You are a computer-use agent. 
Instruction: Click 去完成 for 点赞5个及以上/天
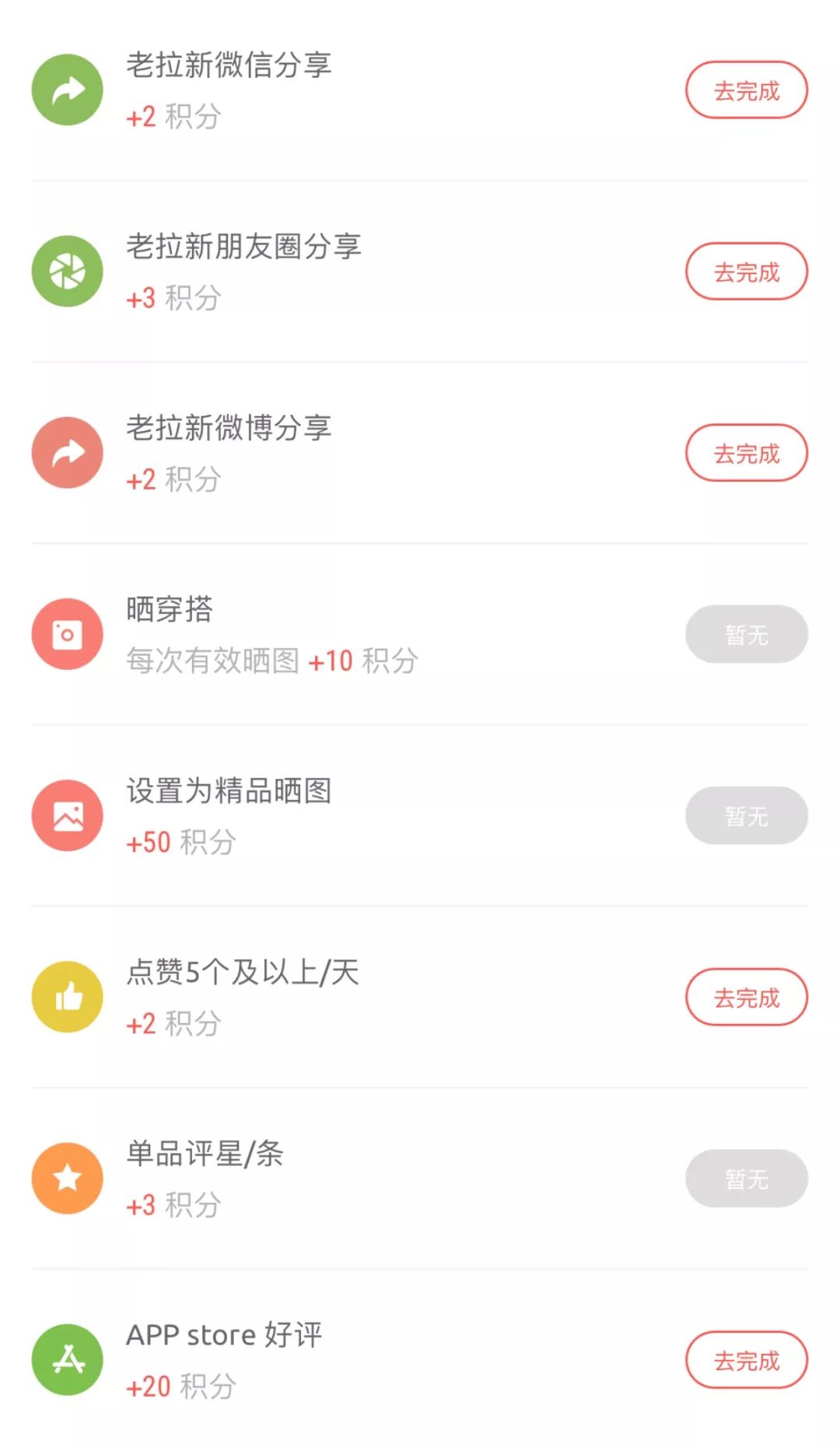745,997
